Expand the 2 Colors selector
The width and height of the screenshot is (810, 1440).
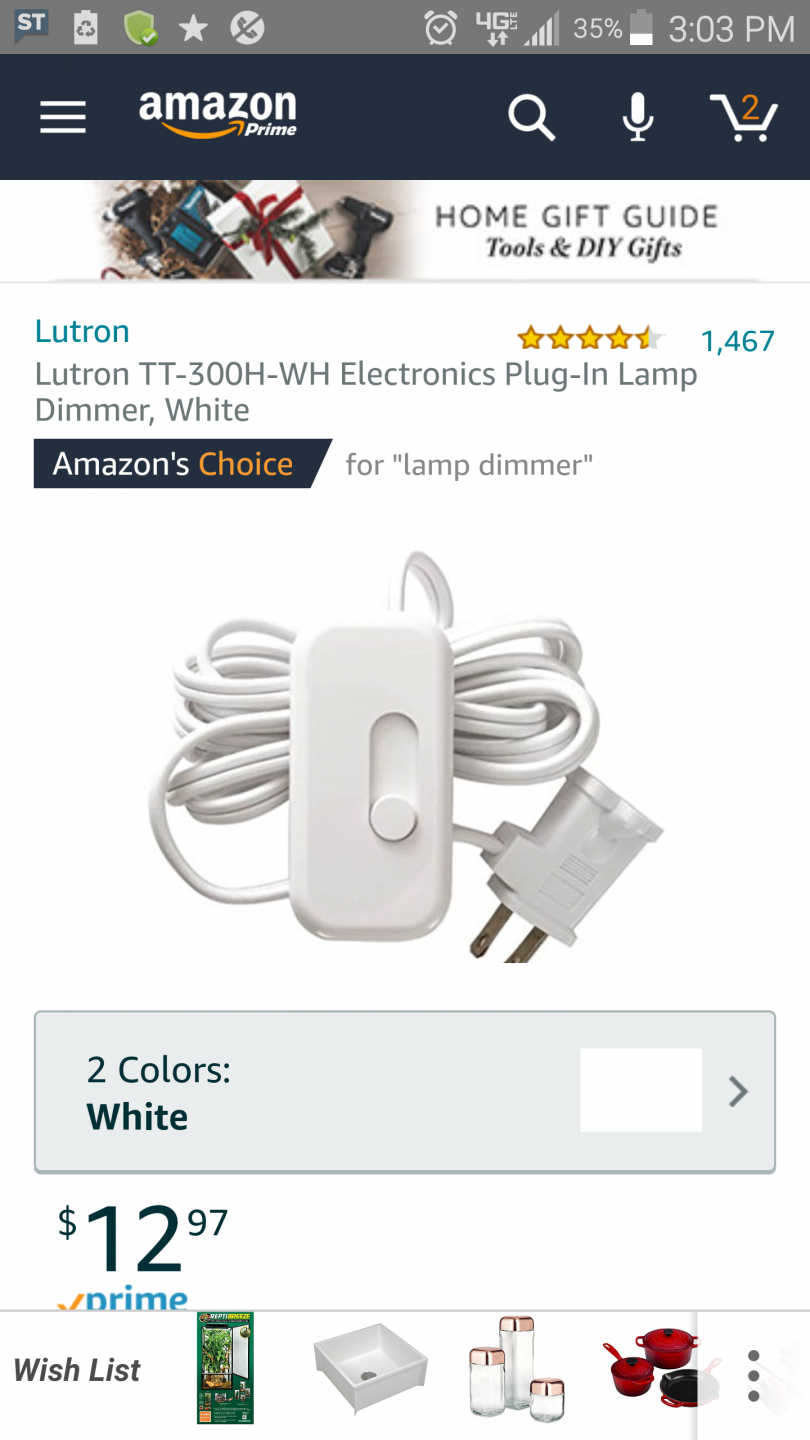[x=405, y=1091]
